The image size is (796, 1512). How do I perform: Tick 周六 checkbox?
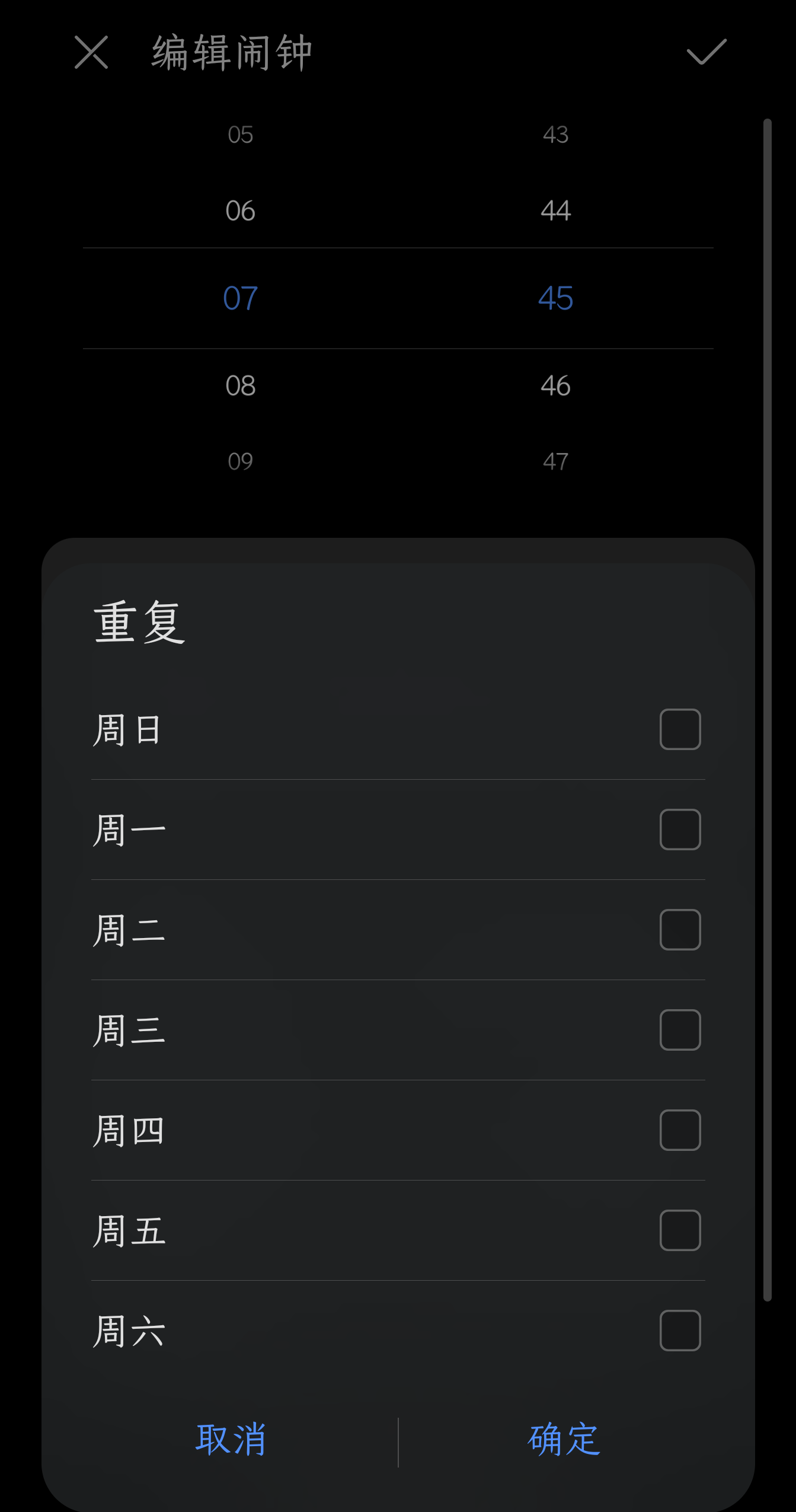(x=680, y=1331)
